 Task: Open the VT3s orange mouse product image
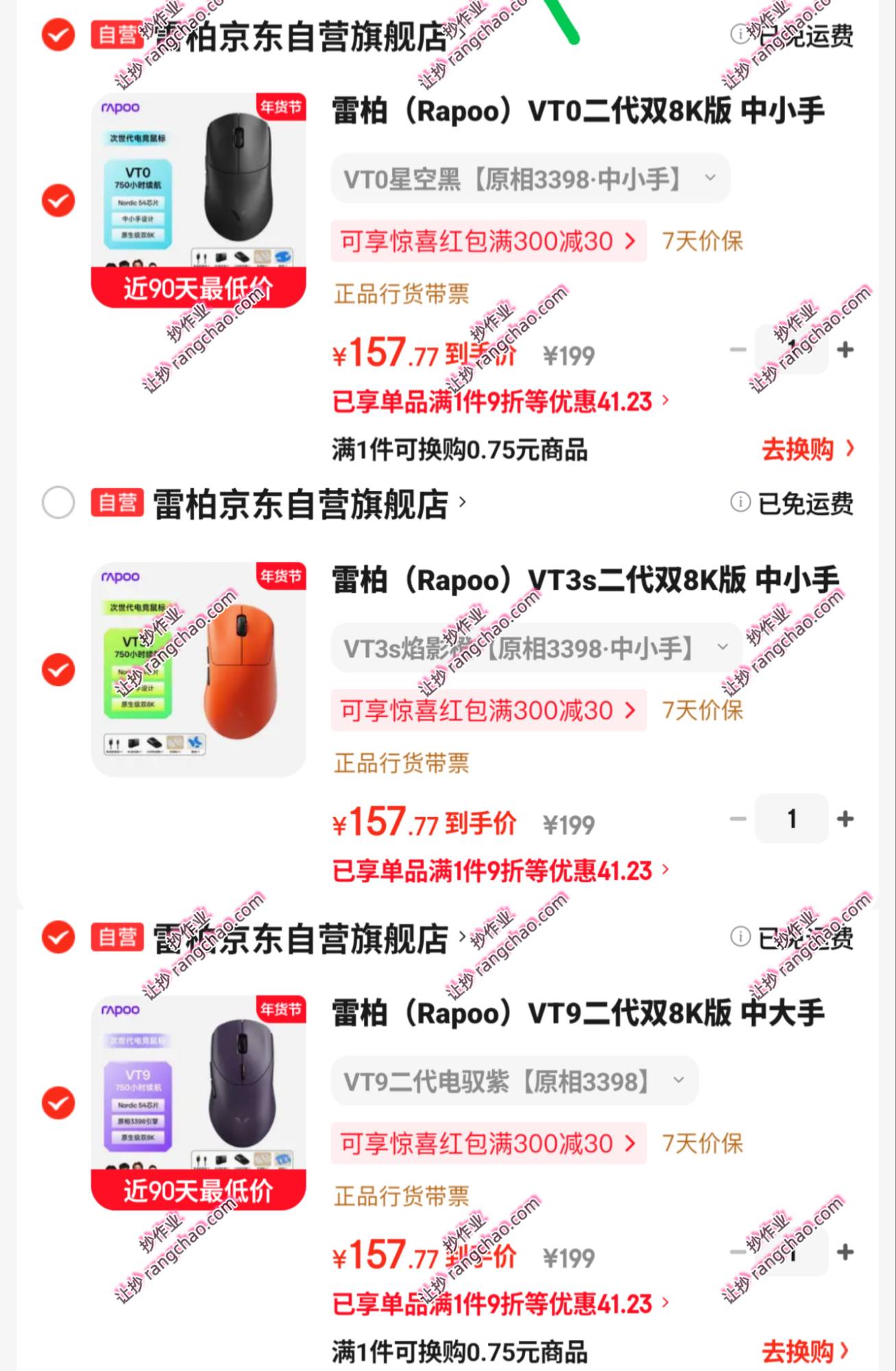[x=198, y=669]
